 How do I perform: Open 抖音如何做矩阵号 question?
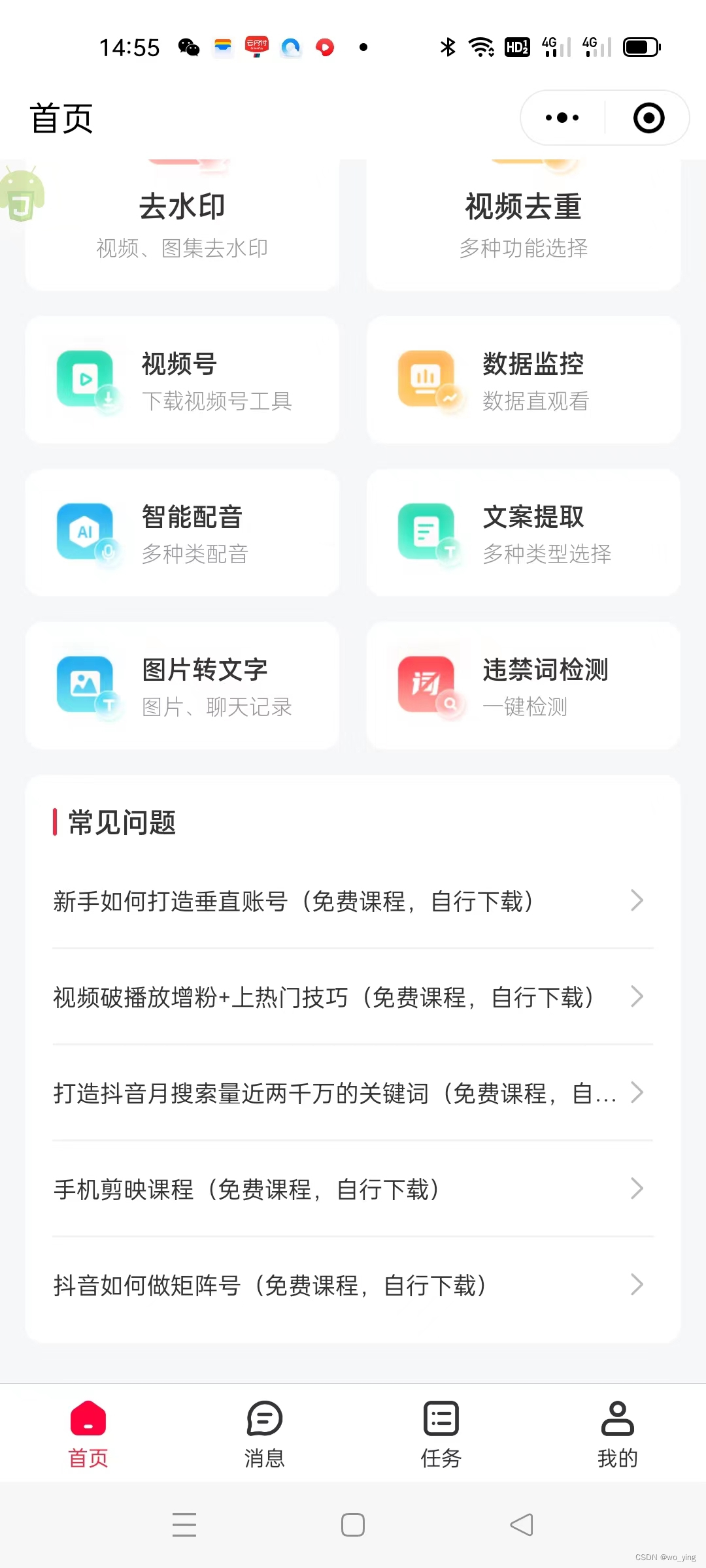353,1284
